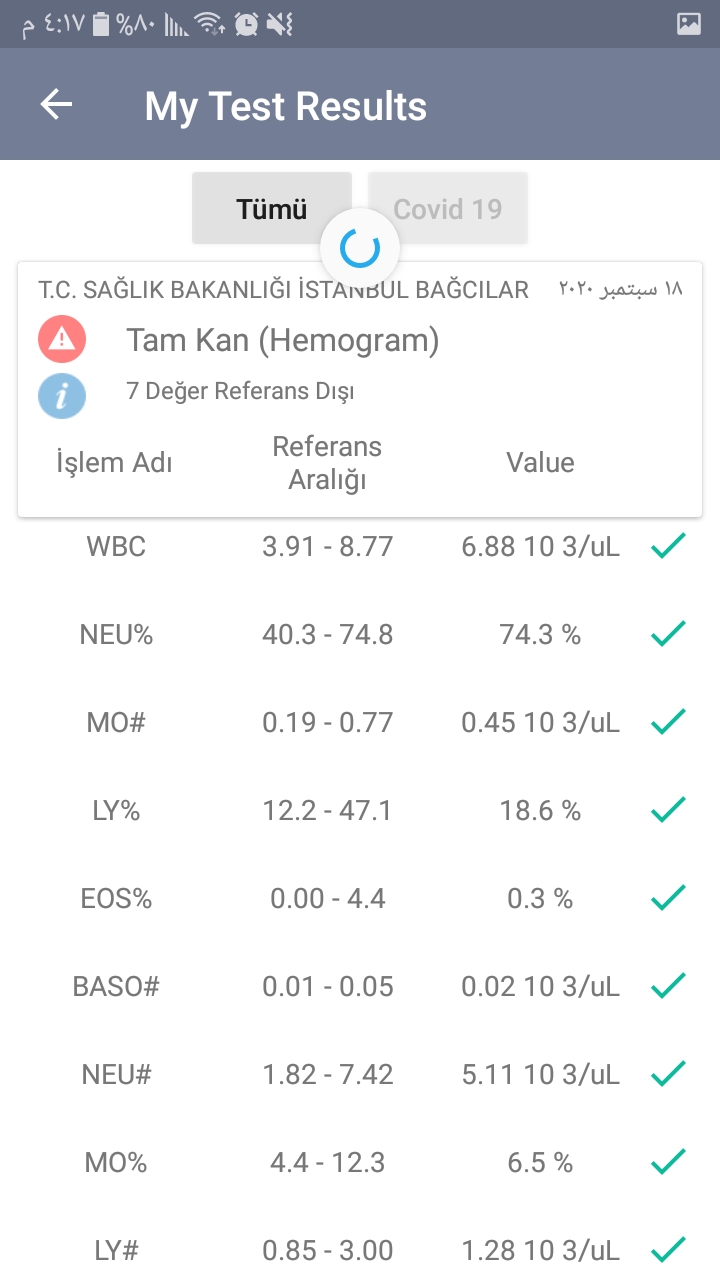Switch to the Covid 19 tab
The width and height of the screenshot is (720, 1280).
[448, 208]
